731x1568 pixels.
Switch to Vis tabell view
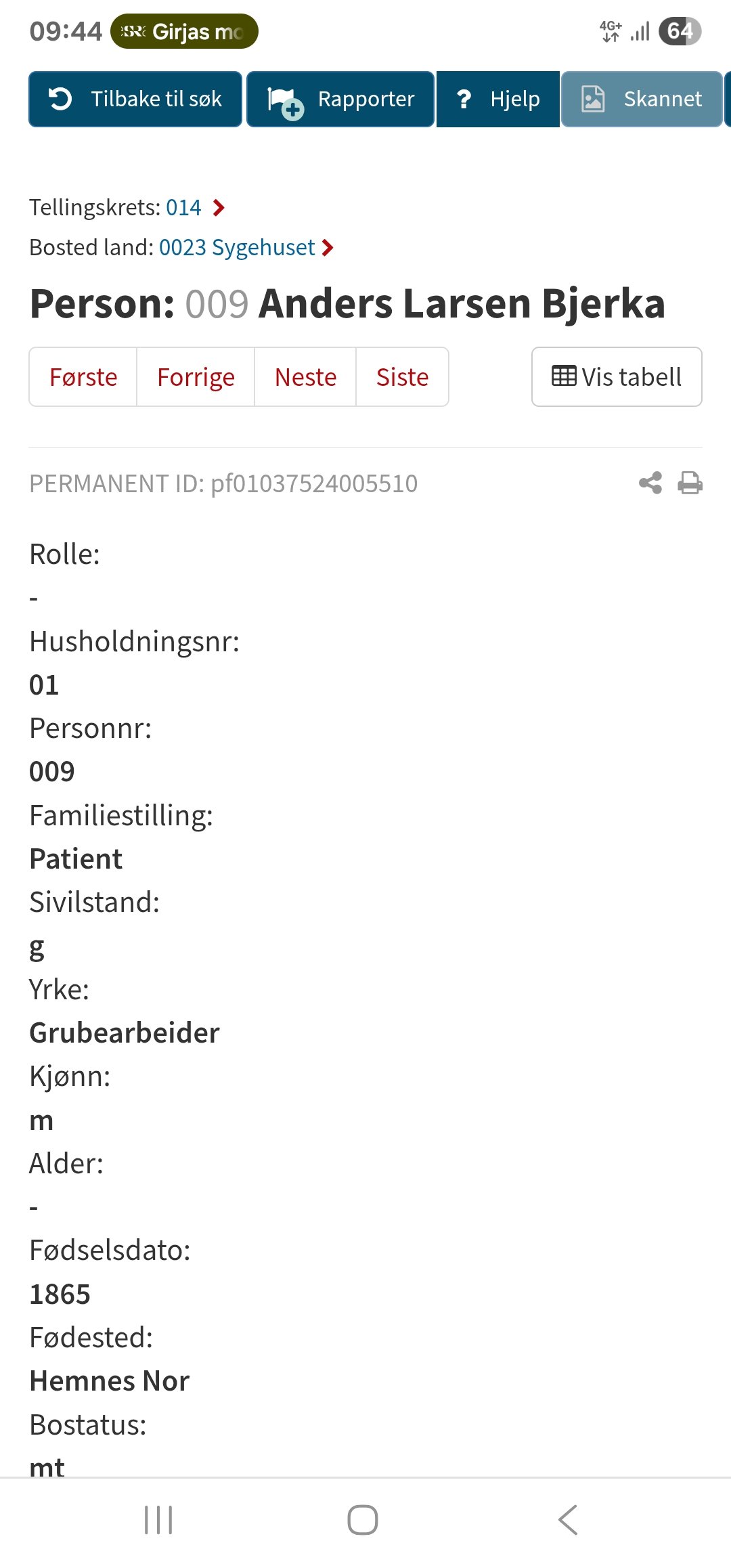(617, 377)
